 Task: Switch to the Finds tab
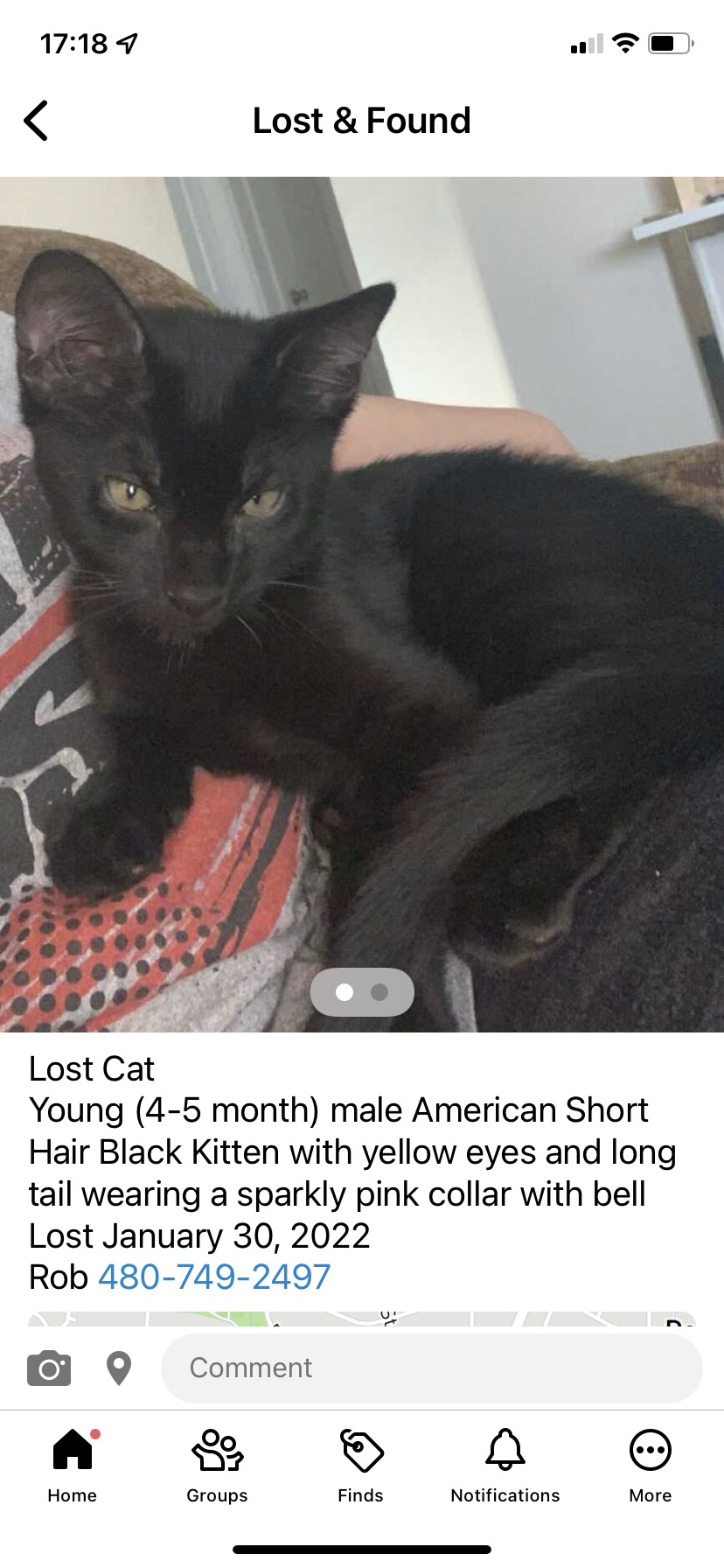pos(361,1466)
